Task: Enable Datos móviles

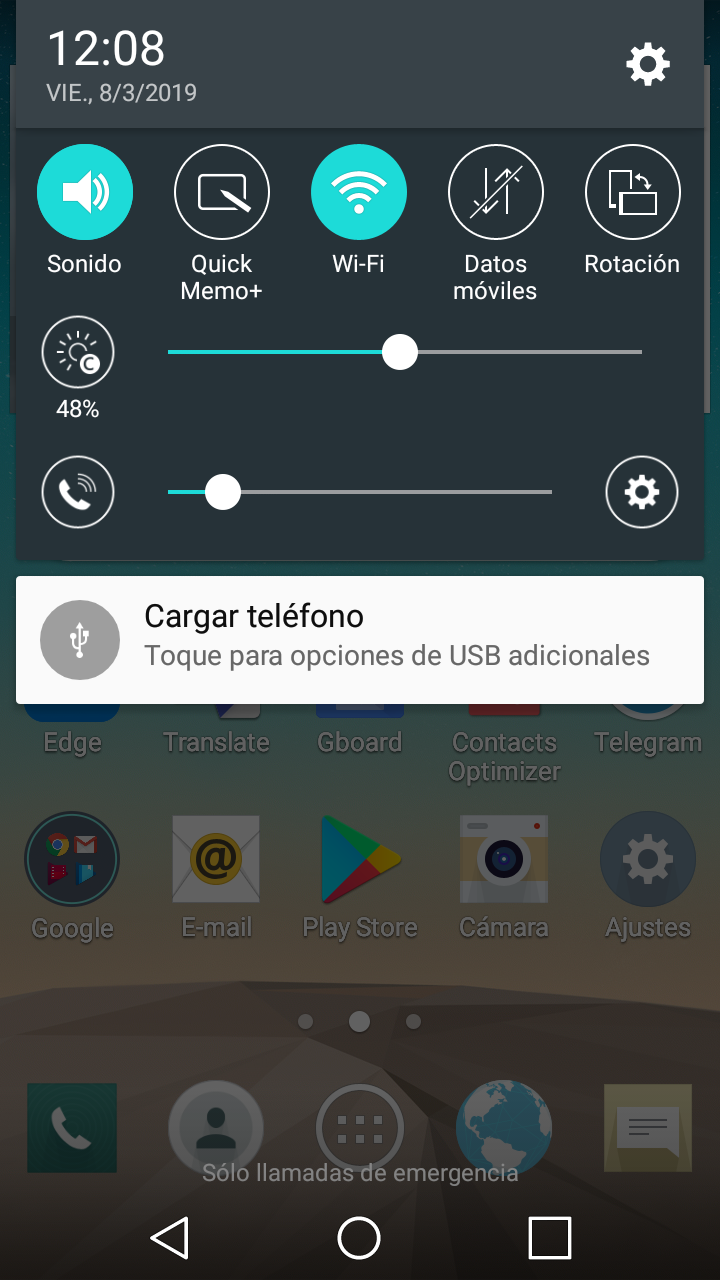Action: (495, 192)
